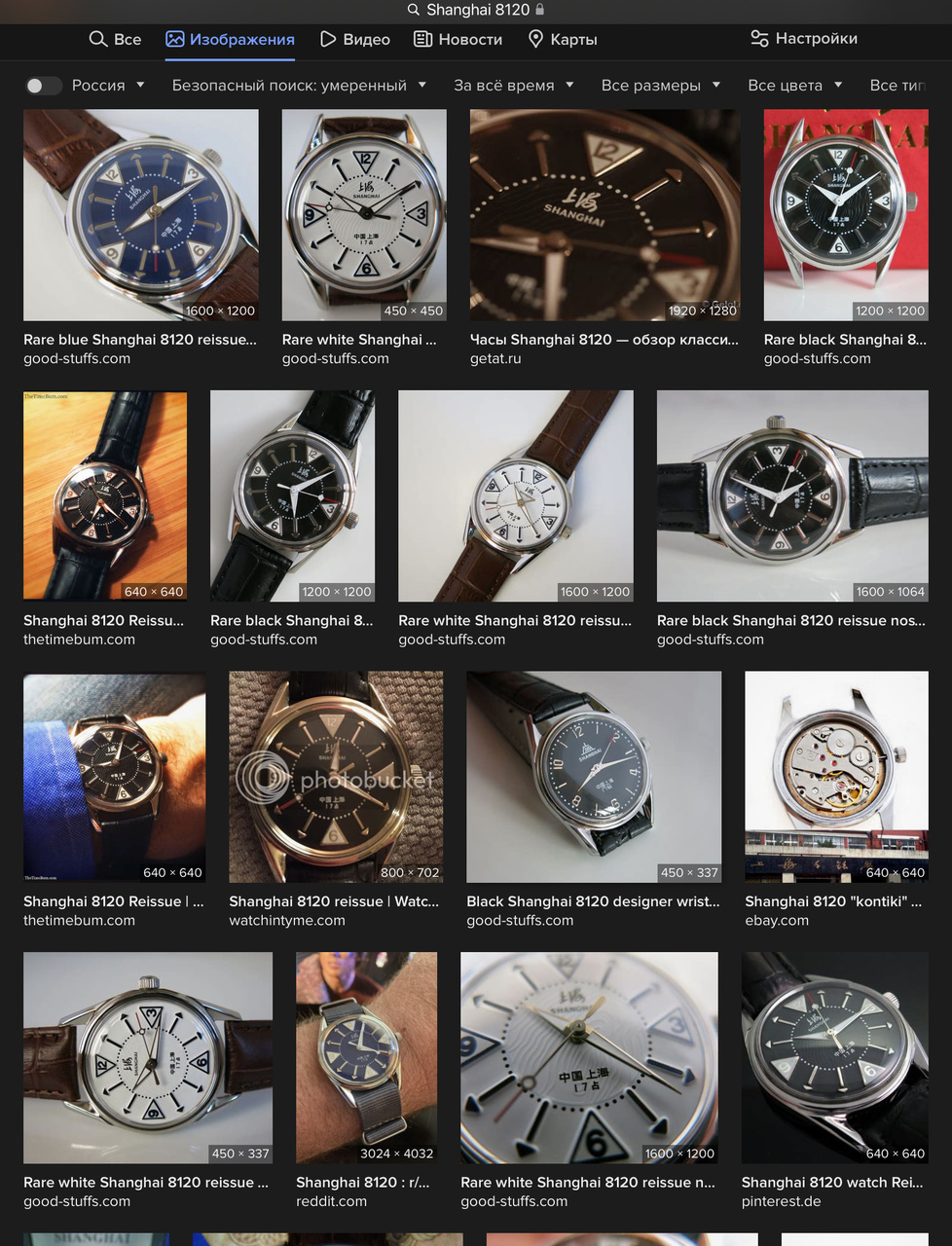952x1246 pixels.
Task: Open Rare blue Shanghai 8120 reissue image
Action: tap(141, 215)
